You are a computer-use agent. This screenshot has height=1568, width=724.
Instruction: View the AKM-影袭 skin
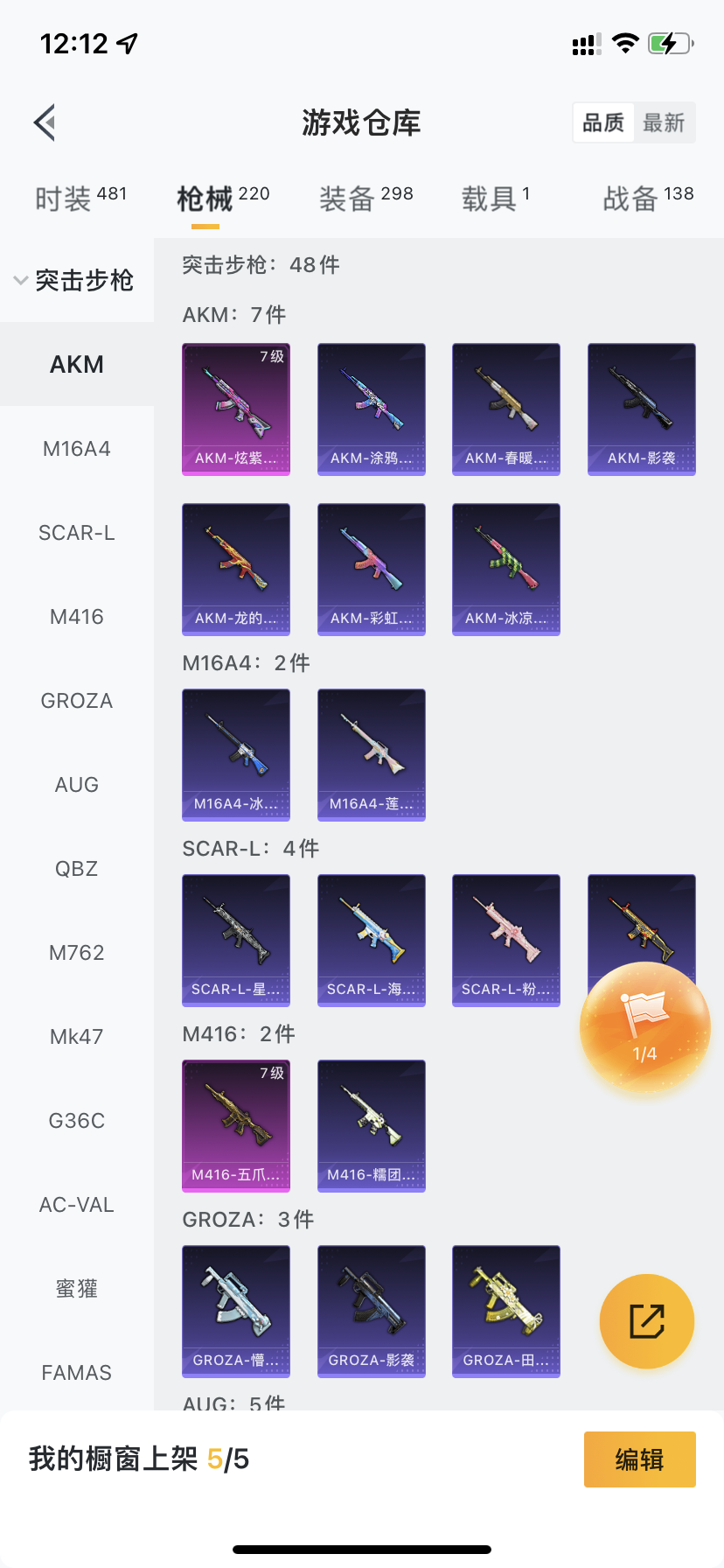tap(642, 409)
